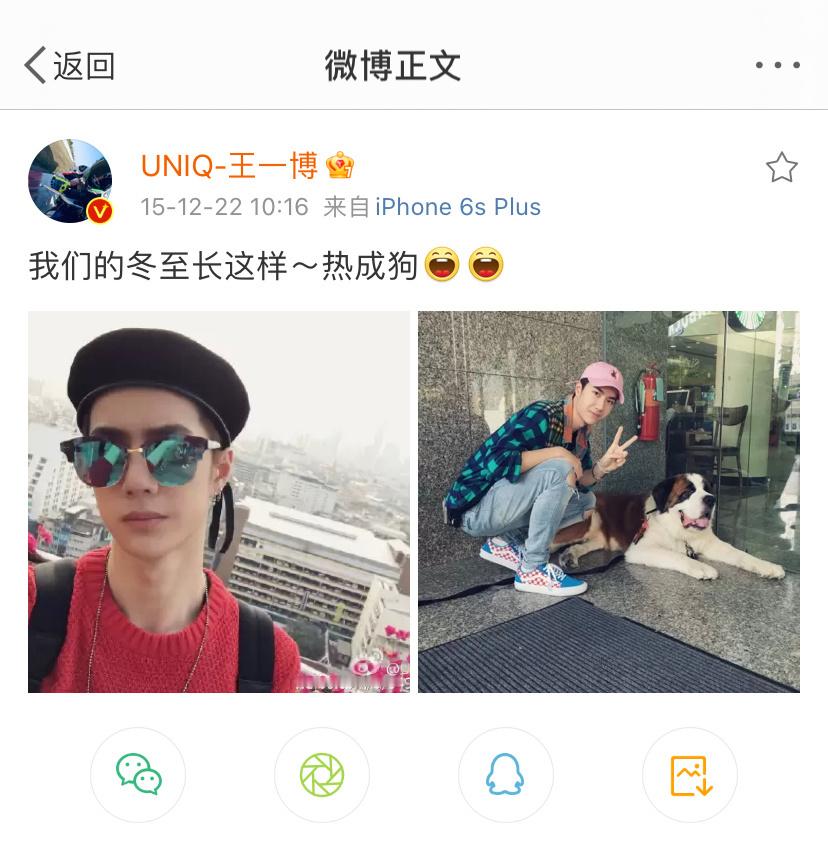View the photo with the Saint Bernard dog

610,500
